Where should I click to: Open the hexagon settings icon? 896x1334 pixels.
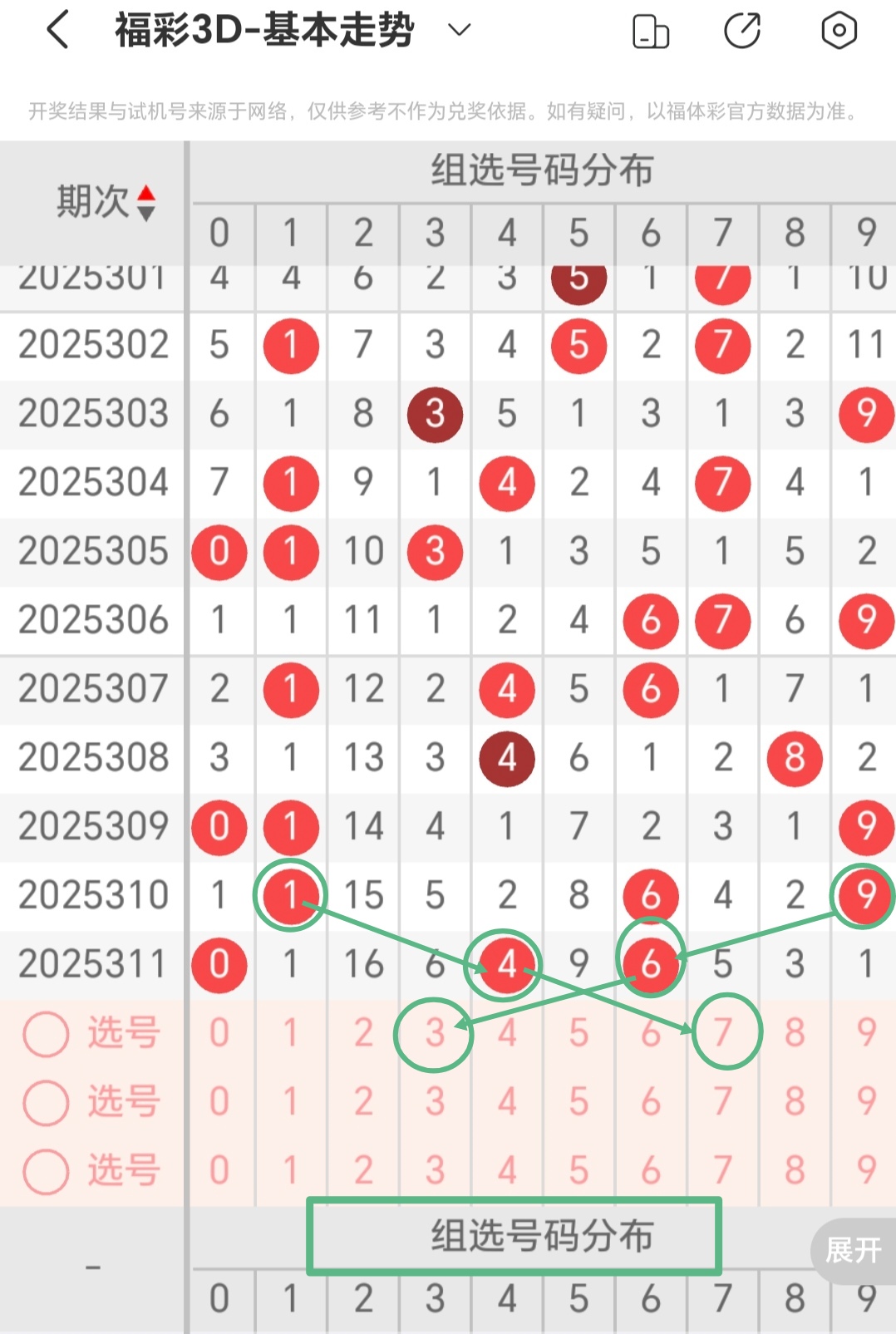coord(839,32)
